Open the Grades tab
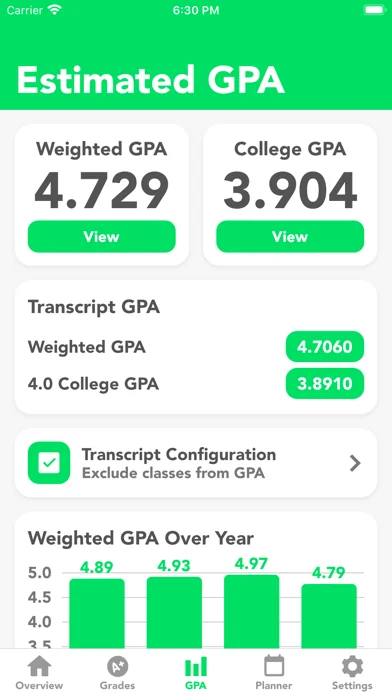Screen dimensions: 392x696 point(117,673)
